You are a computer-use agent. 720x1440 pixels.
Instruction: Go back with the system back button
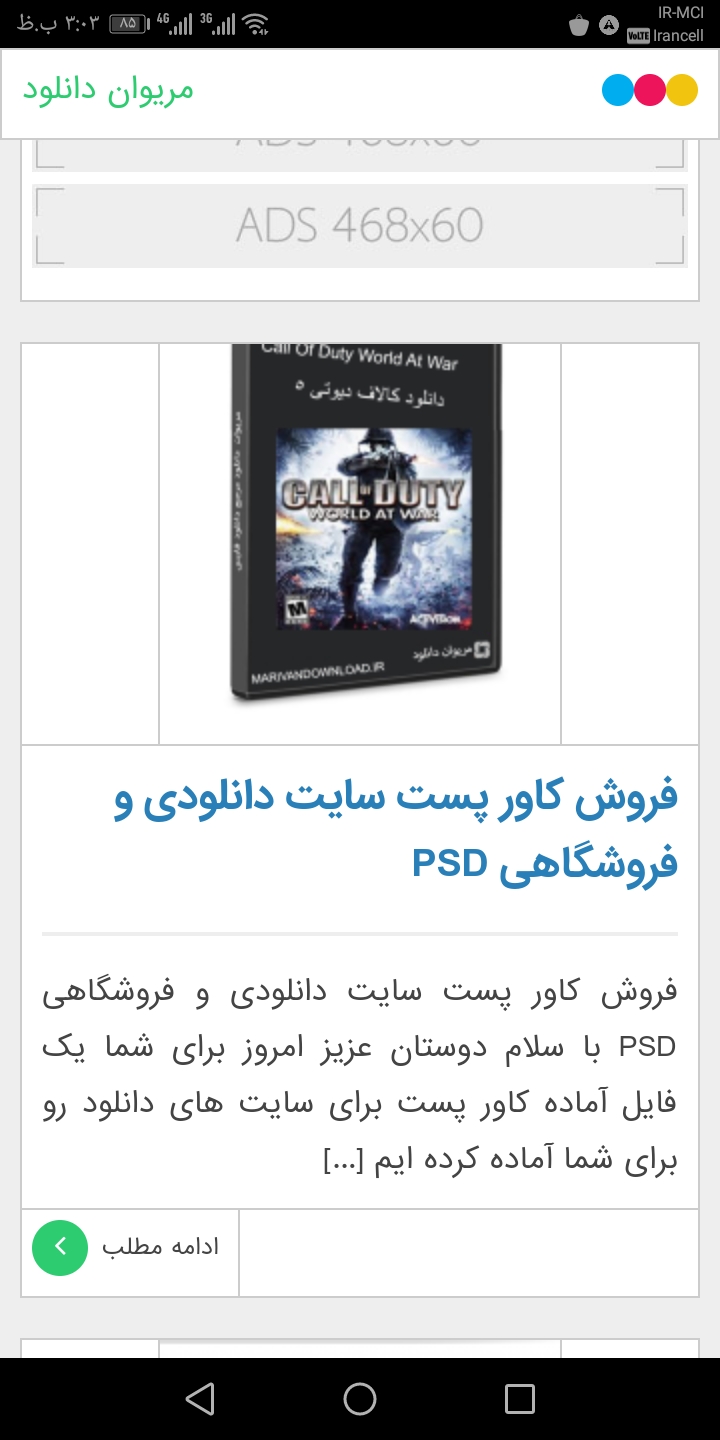(x=200, y=1399)
